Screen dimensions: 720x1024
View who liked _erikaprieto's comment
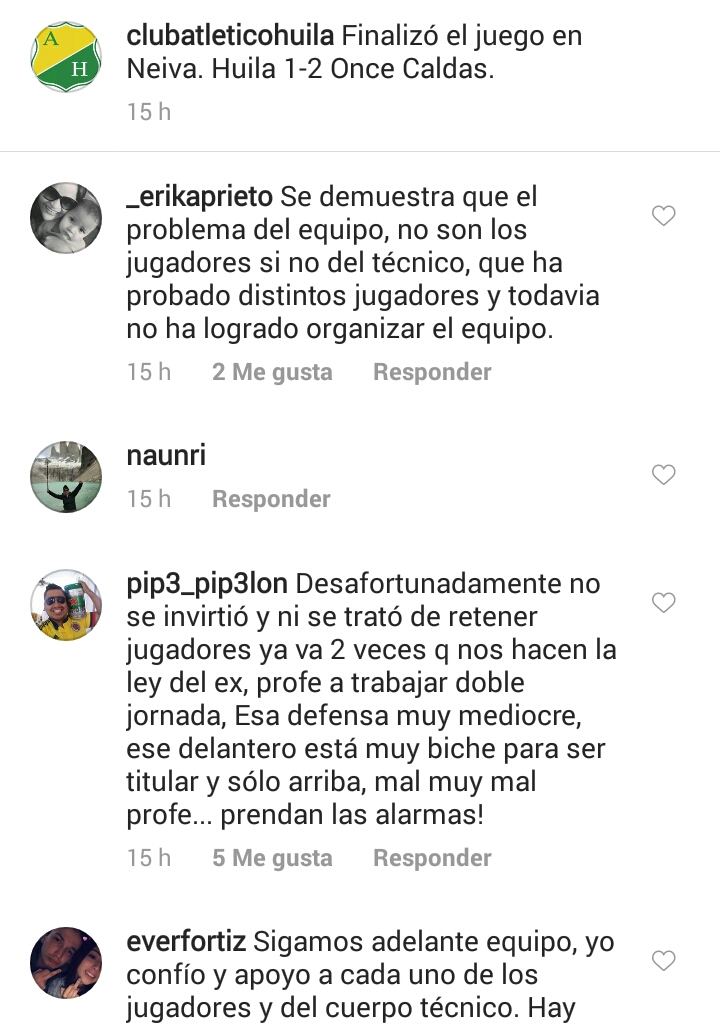point(272,372)
